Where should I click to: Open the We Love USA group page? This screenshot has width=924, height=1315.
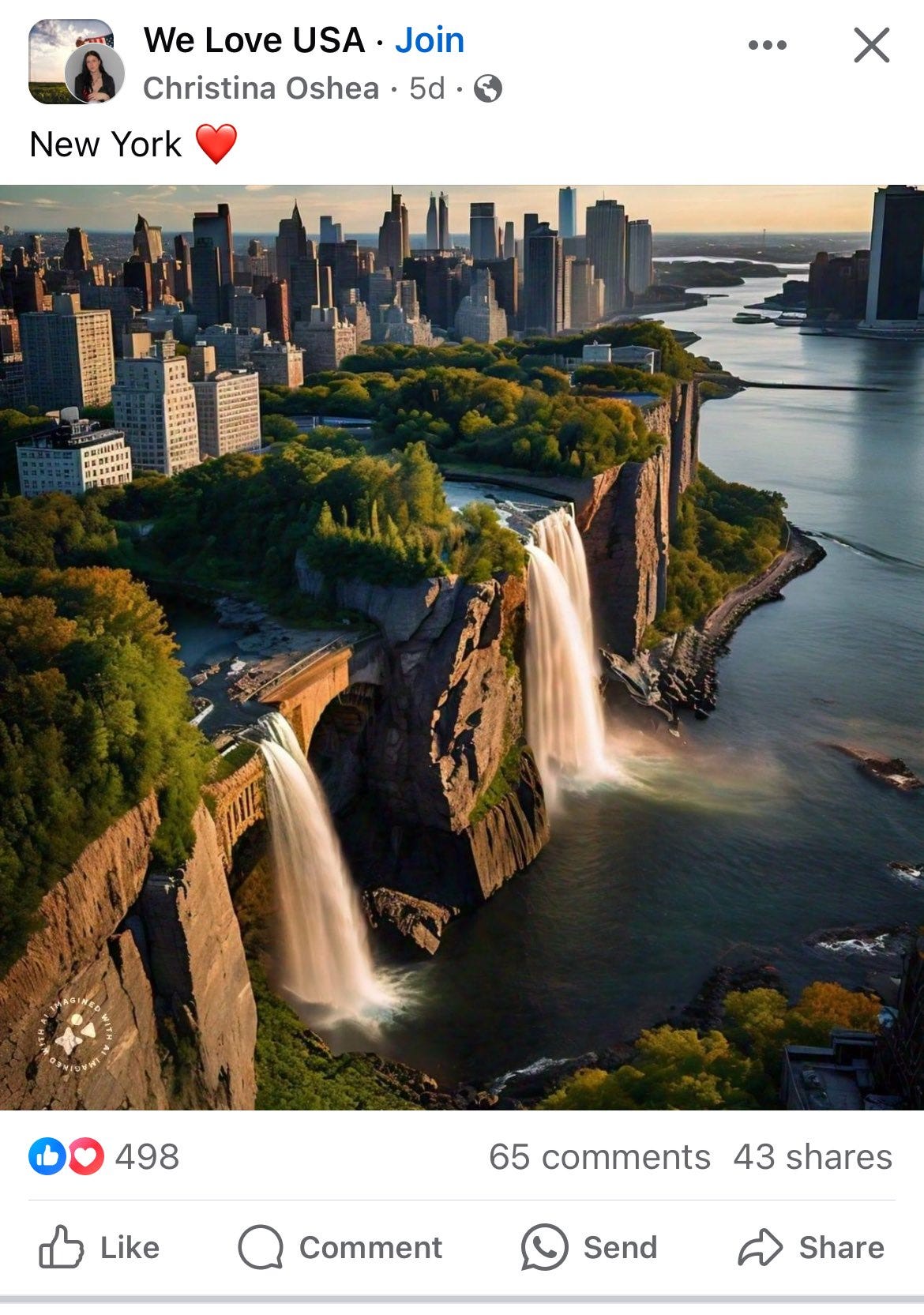(254, 40)
